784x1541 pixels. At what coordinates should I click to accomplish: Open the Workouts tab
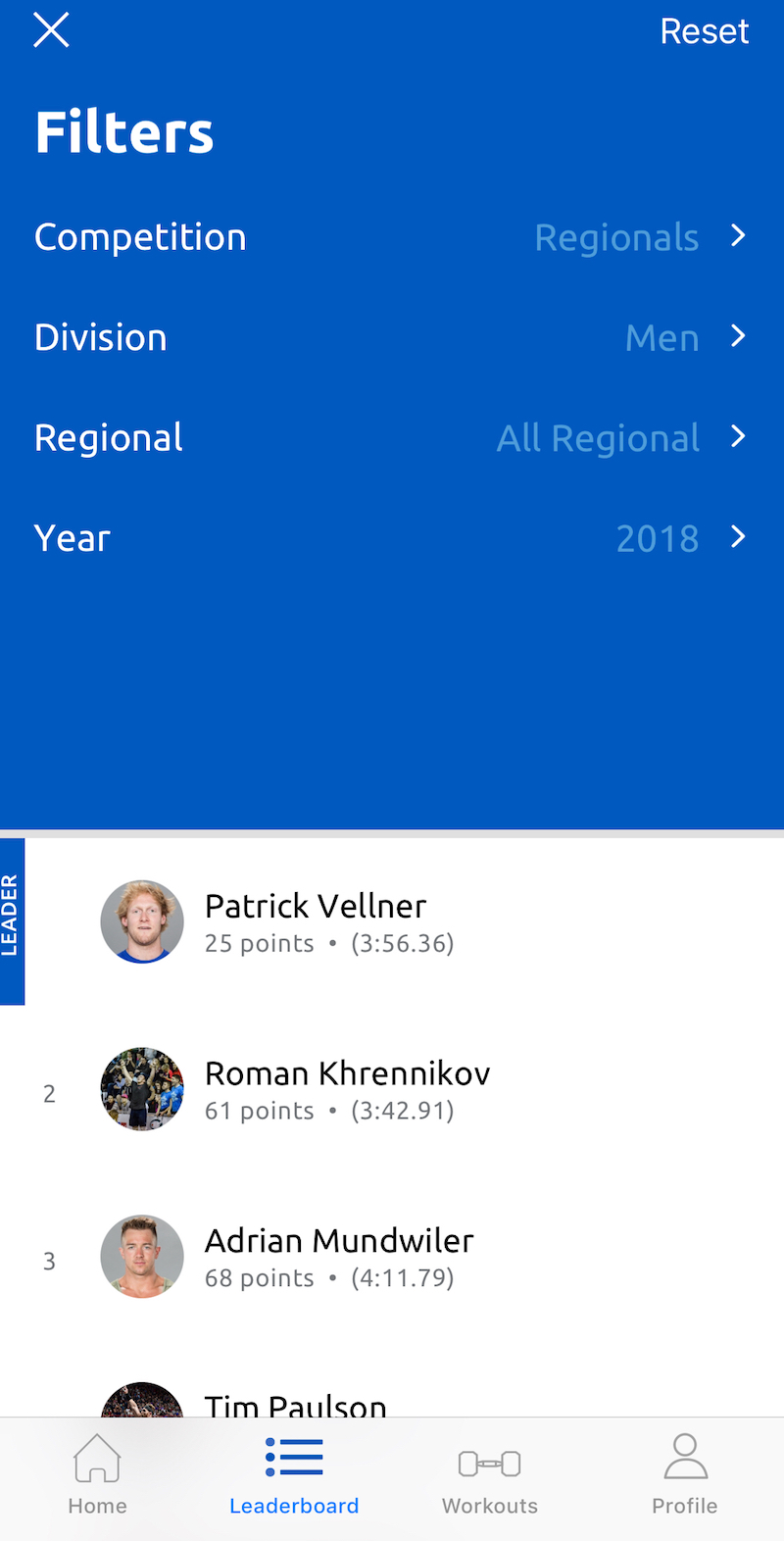490,1475
